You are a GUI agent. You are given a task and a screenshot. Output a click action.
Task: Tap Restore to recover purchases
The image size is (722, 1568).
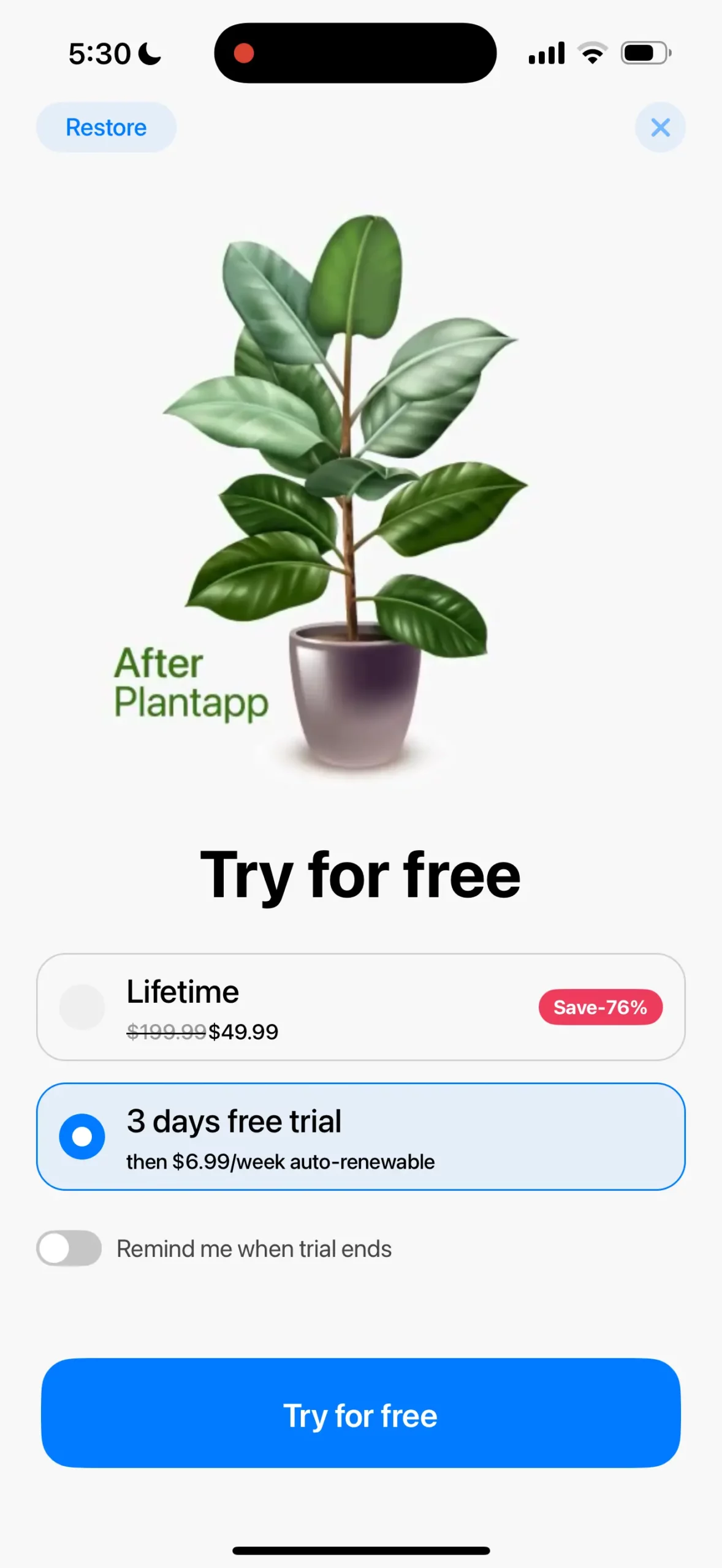[106, 127]
